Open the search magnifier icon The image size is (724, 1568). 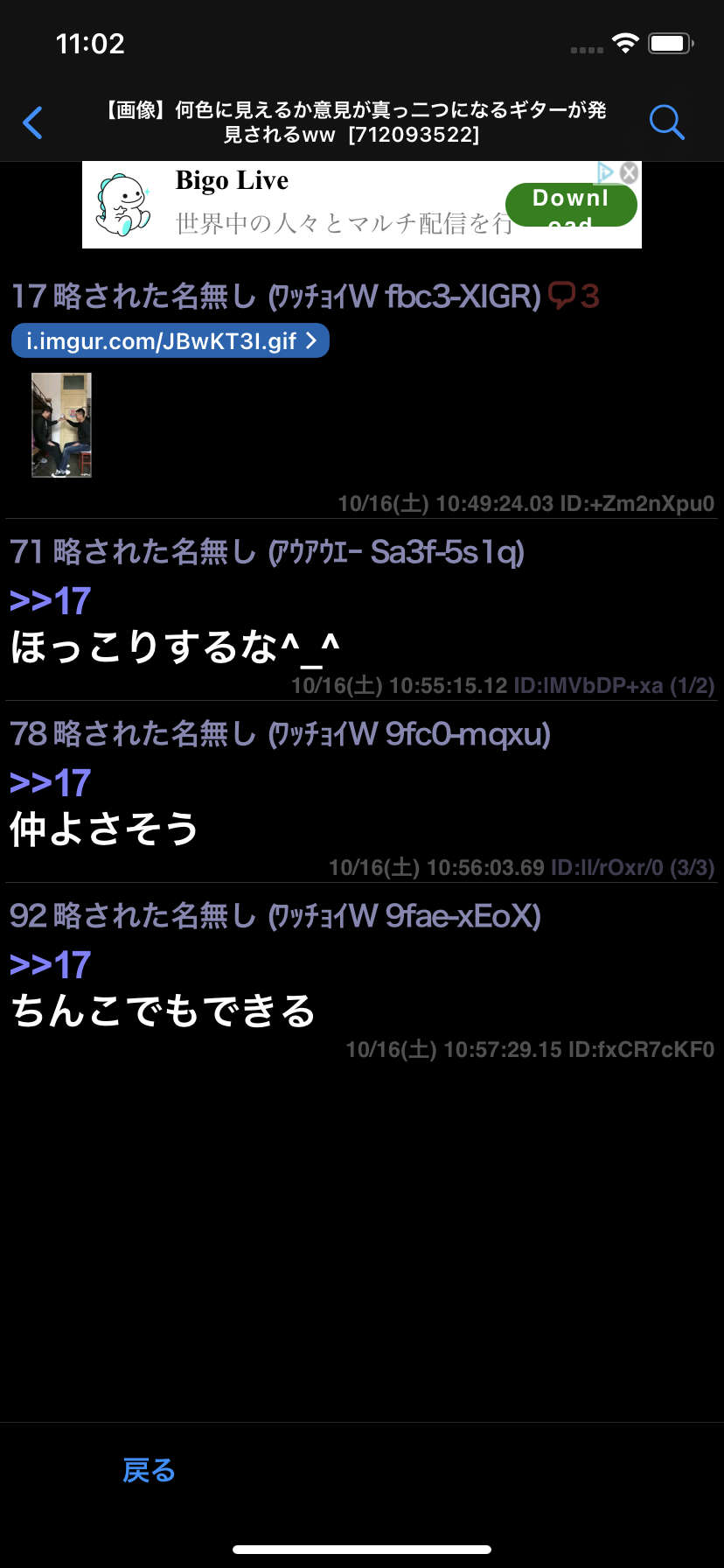pyautogui.click(x=666, y=122)
